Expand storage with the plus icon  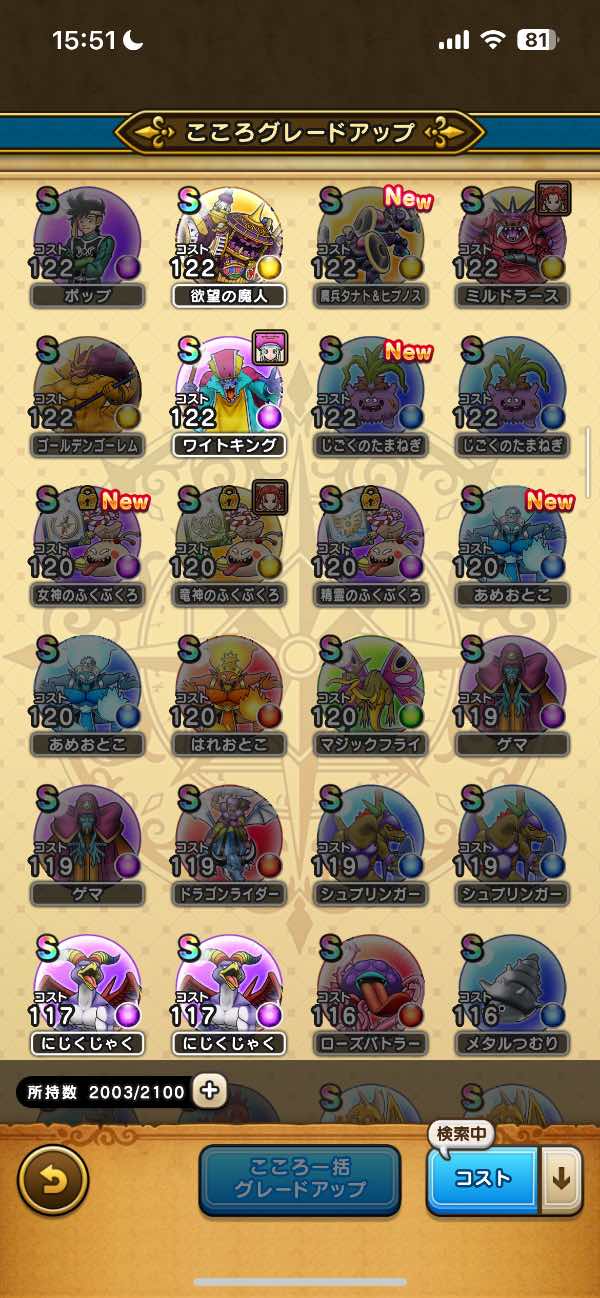(x=209, y=1091)
